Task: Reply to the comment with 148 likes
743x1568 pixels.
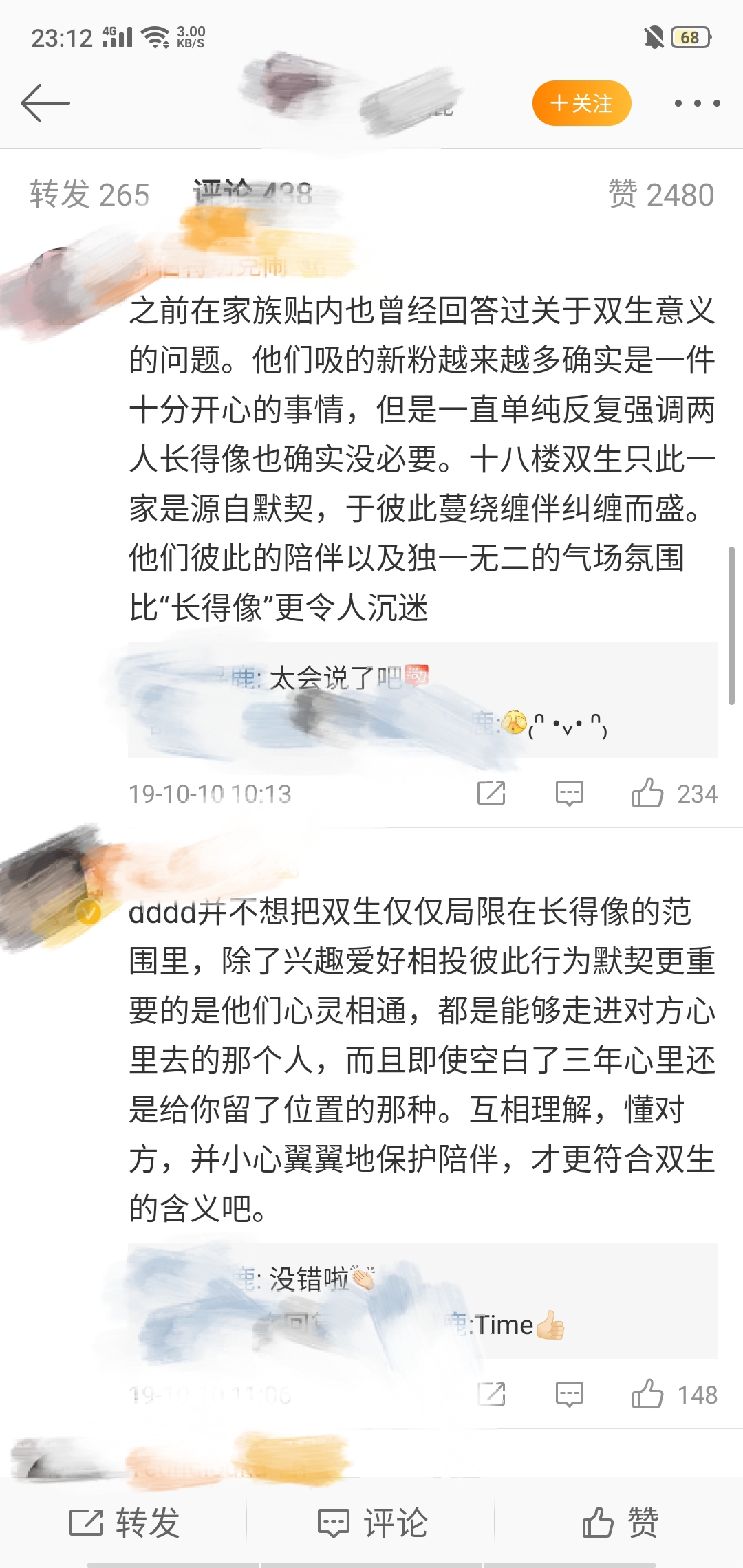Action: pyautogui.click(x=570, y=1394)
